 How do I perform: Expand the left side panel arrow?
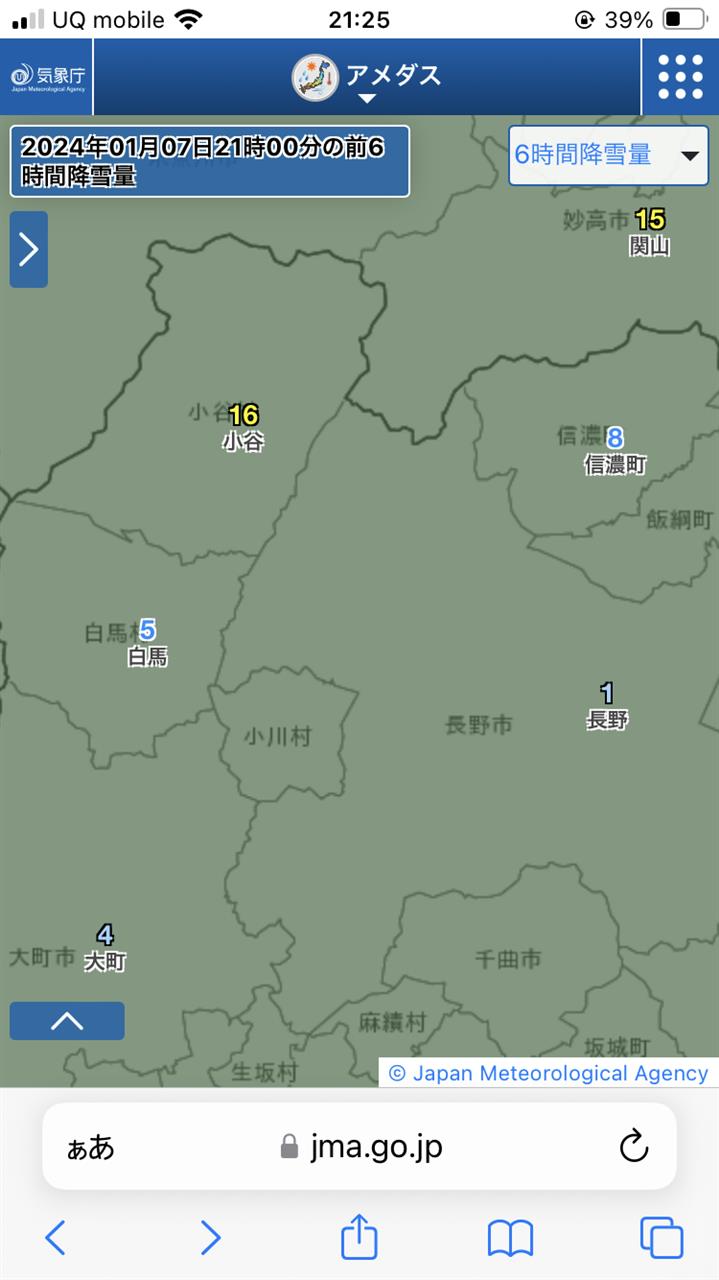(x=28, y=249)
